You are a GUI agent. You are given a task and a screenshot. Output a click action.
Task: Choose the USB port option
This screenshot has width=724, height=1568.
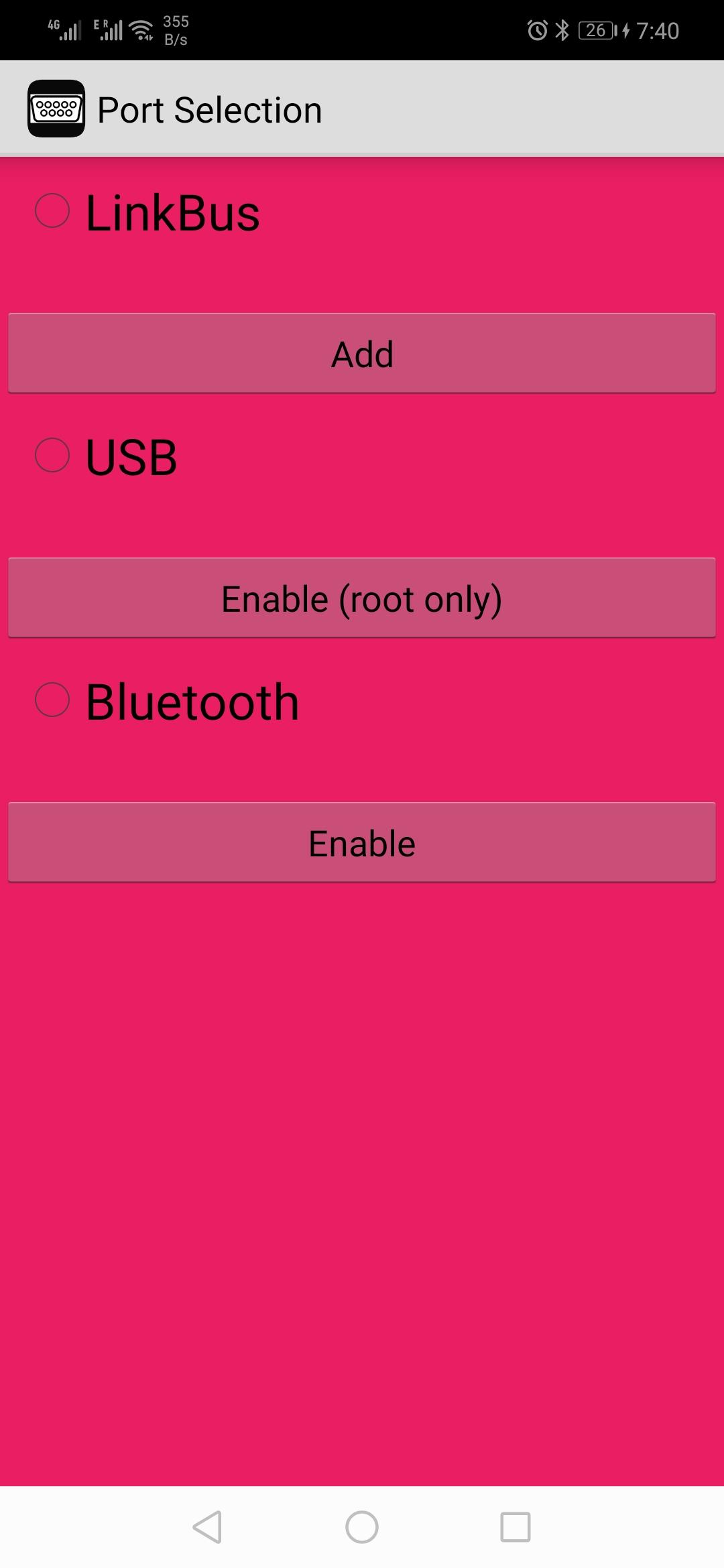point(52,456)
